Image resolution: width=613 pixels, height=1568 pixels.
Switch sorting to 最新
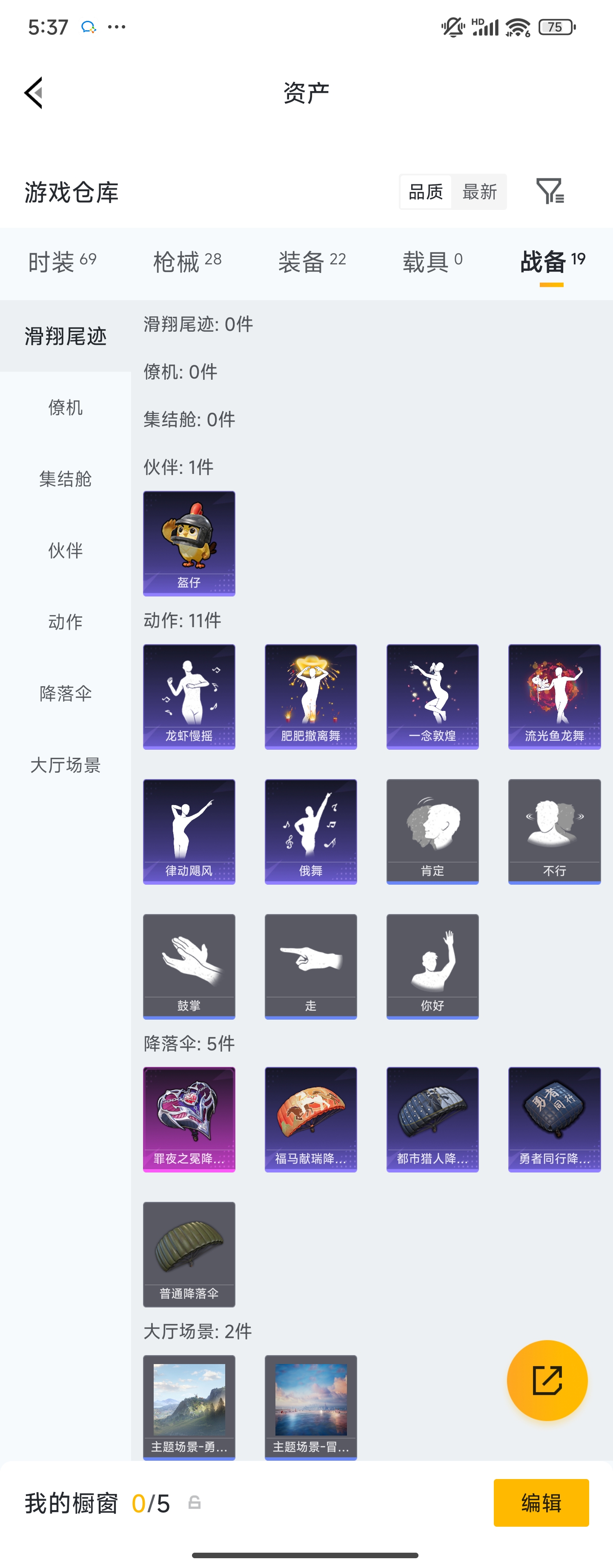click(479, 192)
